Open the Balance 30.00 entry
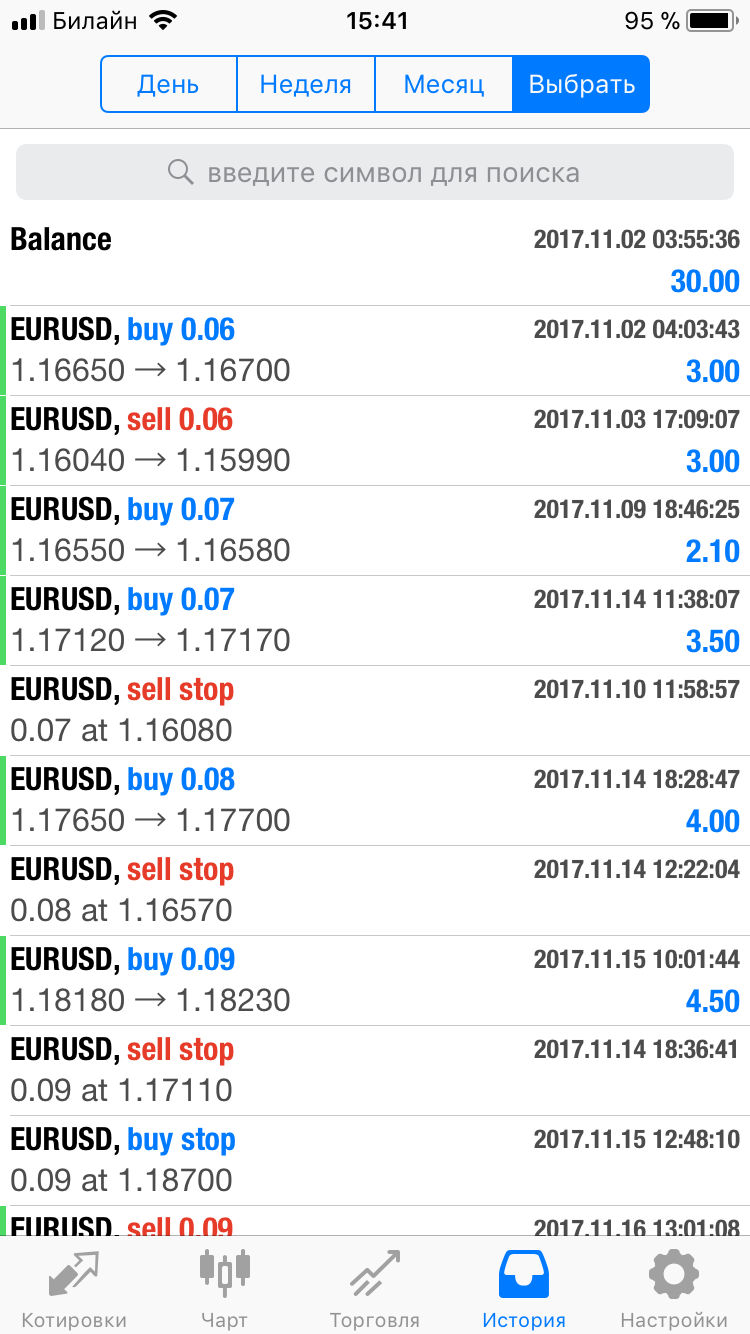The image size is (750, 1334). coord(375,261)
